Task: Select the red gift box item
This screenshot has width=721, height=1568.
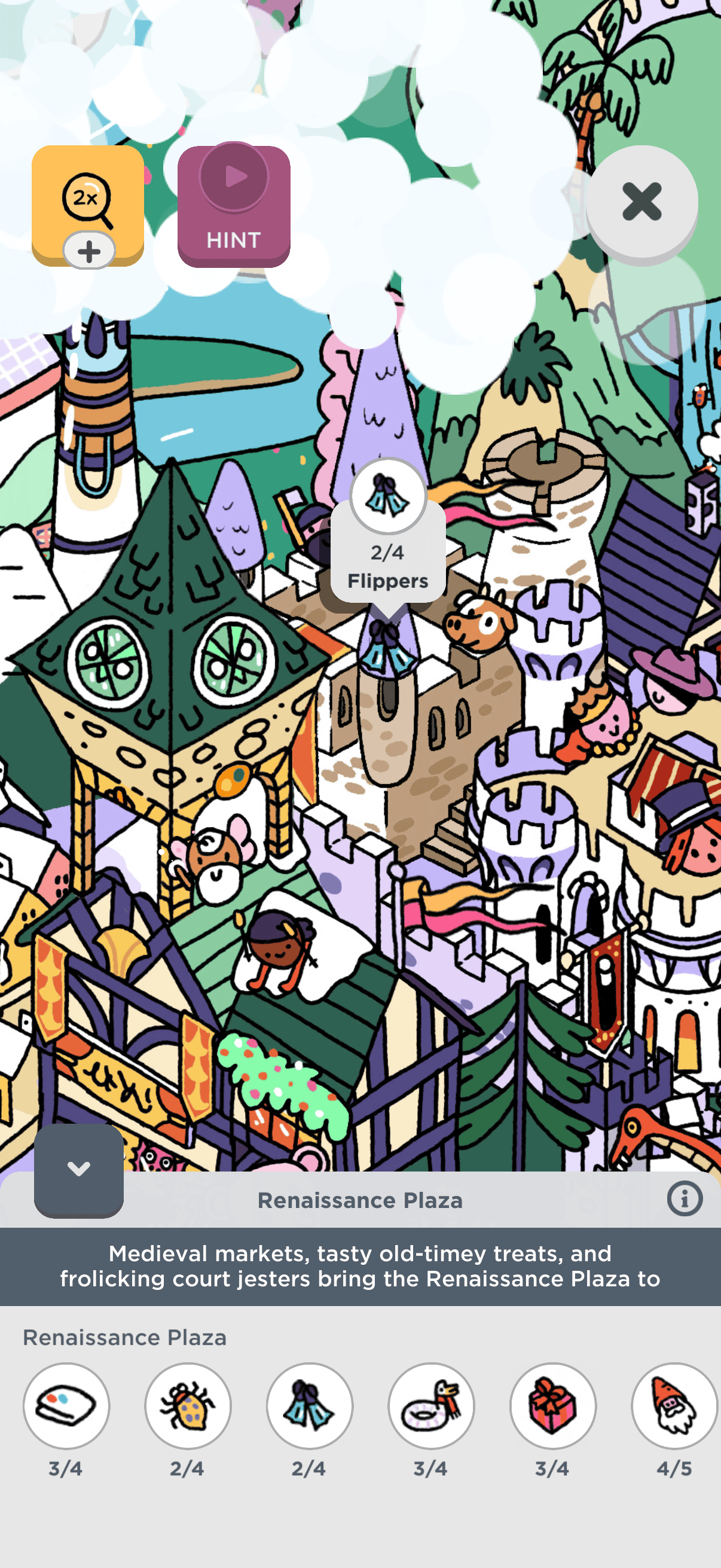Action: pyautogui.click(x=552, y=1405)
